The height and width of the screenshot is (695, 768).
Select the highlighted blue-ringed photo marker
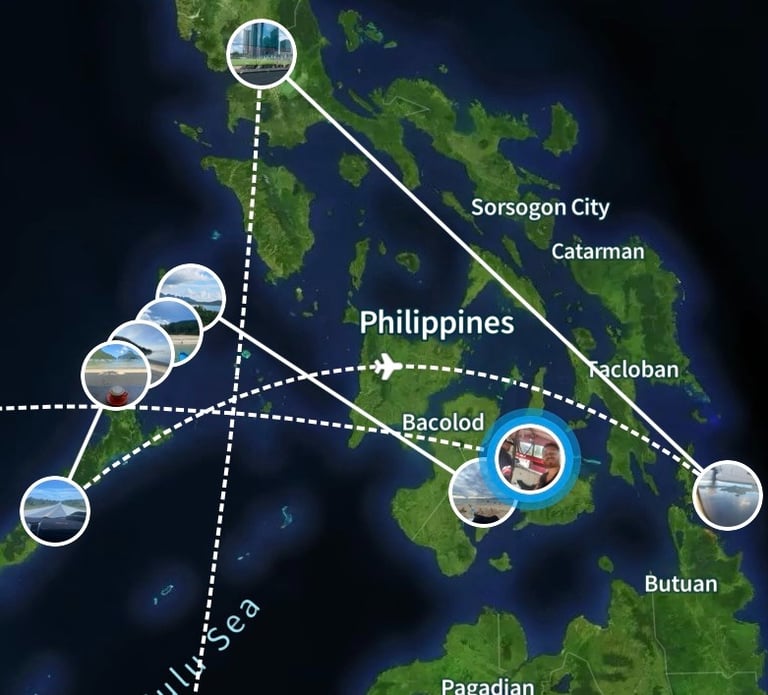click(530, 459)
